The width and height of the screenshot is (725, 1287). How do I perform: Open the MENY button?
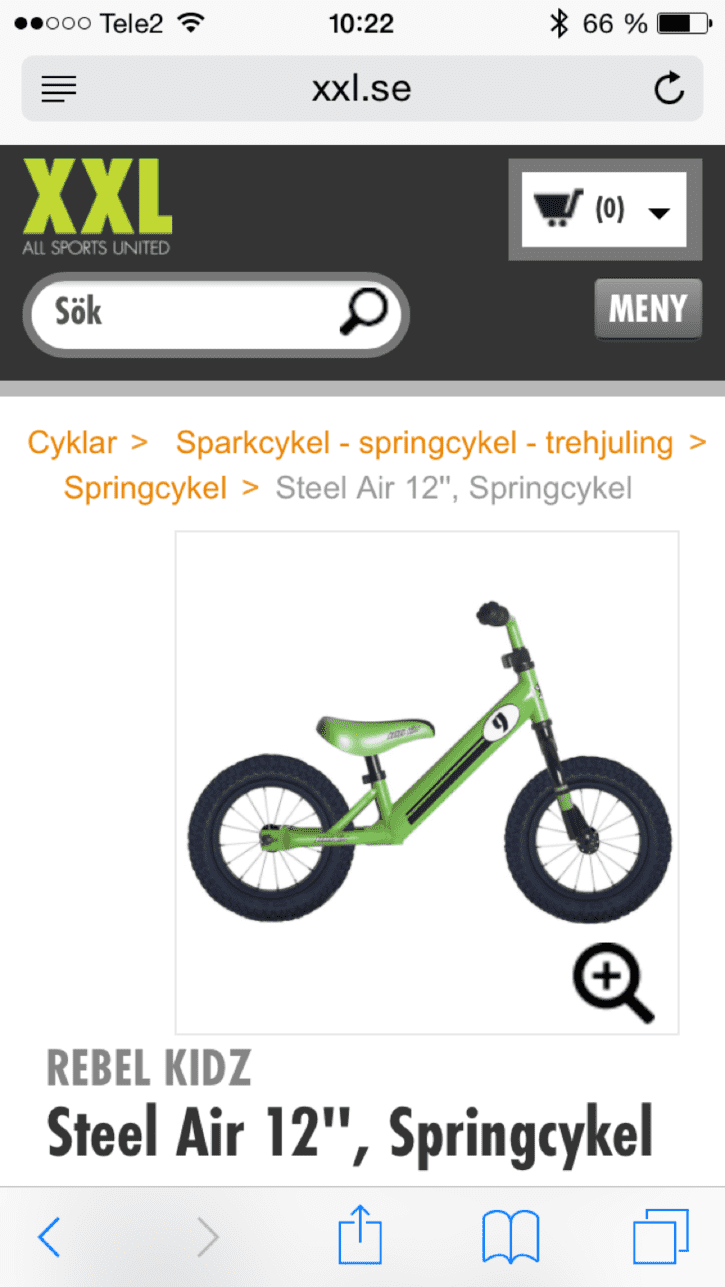click(648, 309)
